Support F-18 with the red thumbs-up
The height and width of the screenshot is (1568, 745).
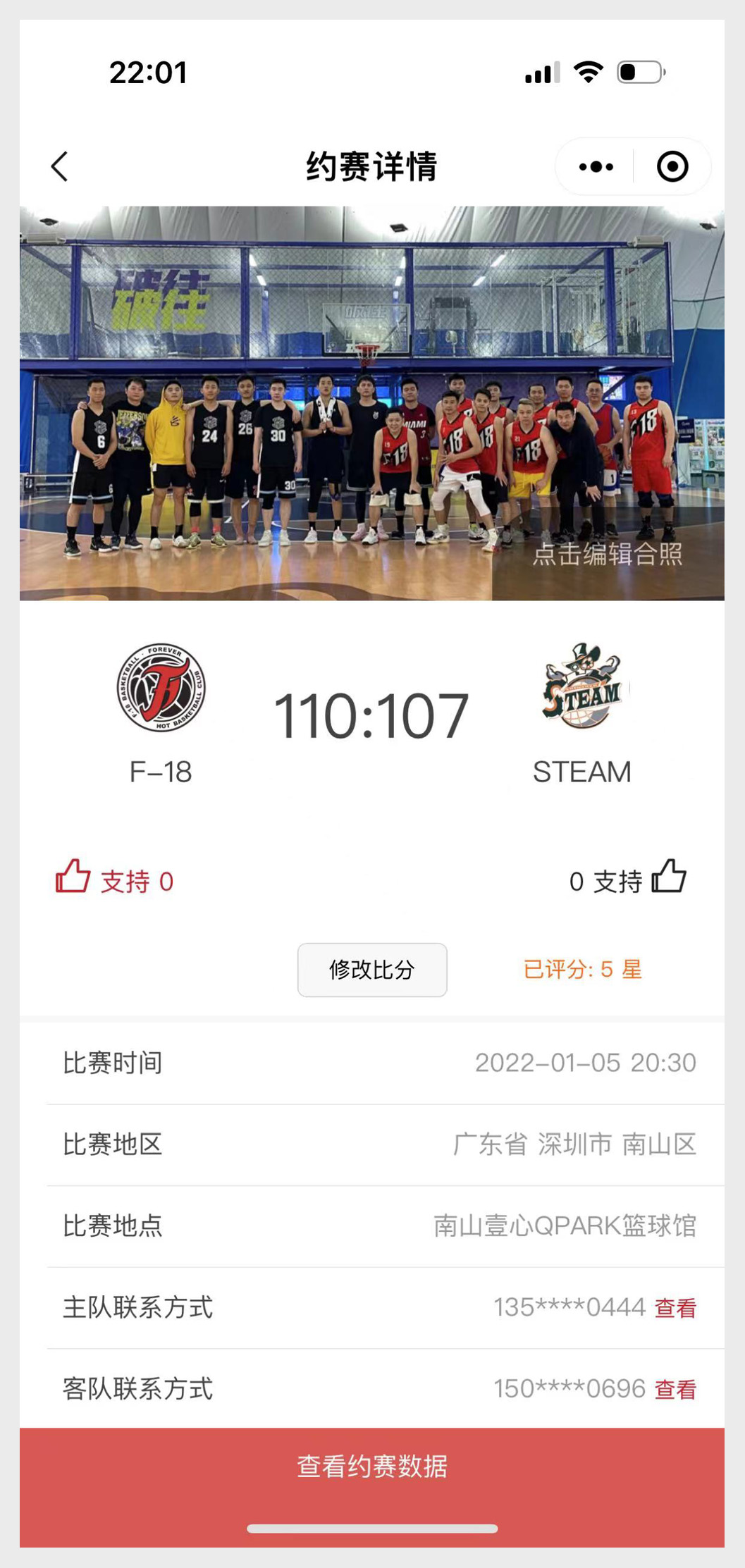(73, 877)
